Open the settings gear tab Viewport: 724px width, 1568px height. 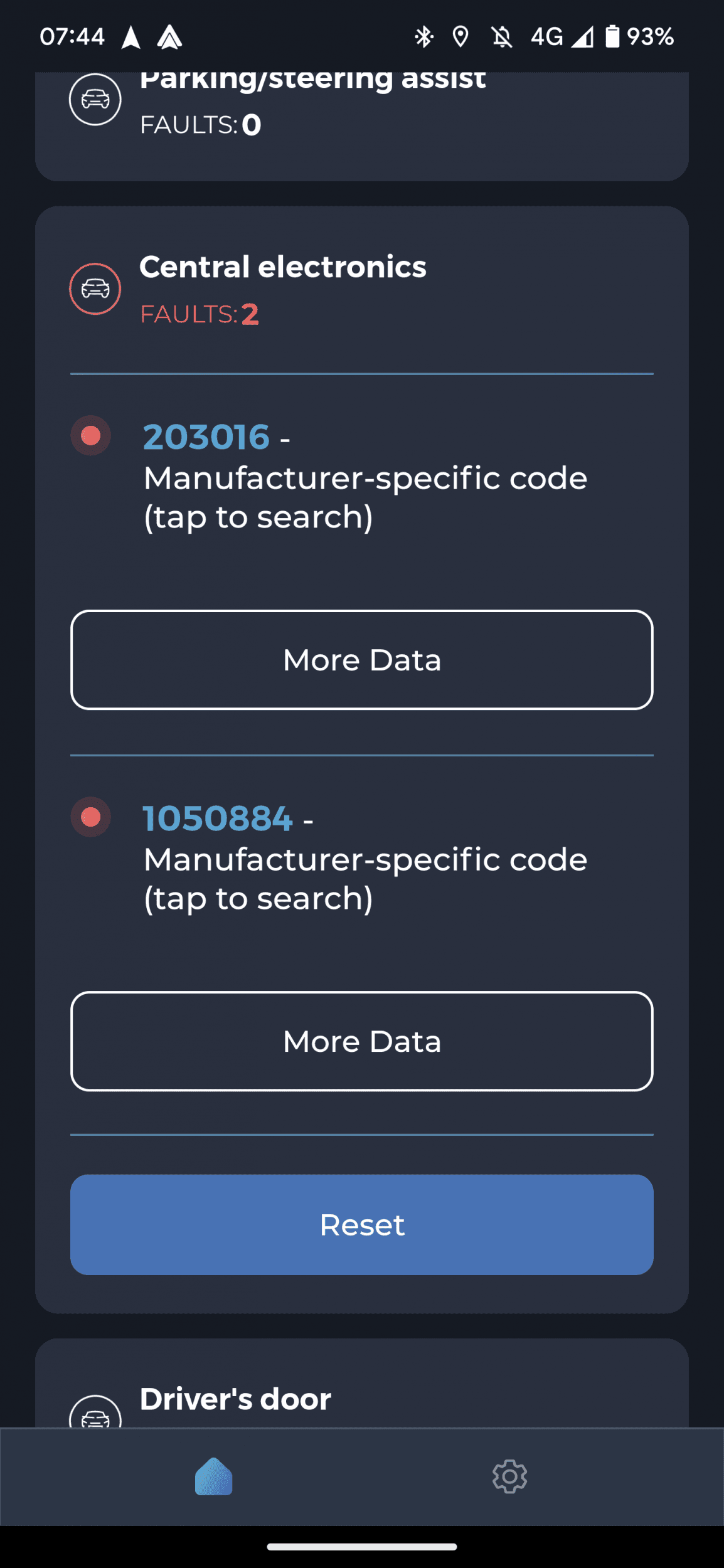pyautogui.click(x=509, y=1476)
